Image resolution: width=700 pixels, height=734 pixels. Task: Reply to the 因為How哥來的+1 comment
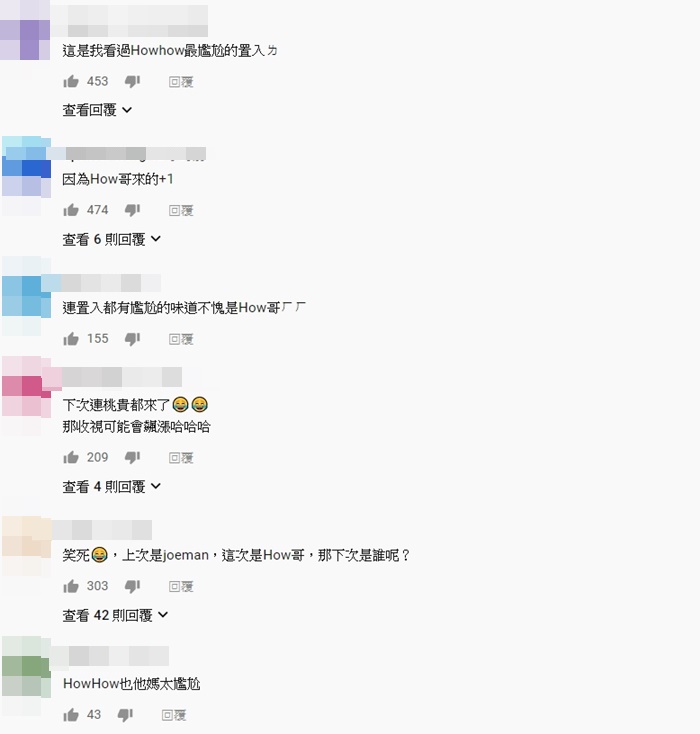tap(181, 211)
